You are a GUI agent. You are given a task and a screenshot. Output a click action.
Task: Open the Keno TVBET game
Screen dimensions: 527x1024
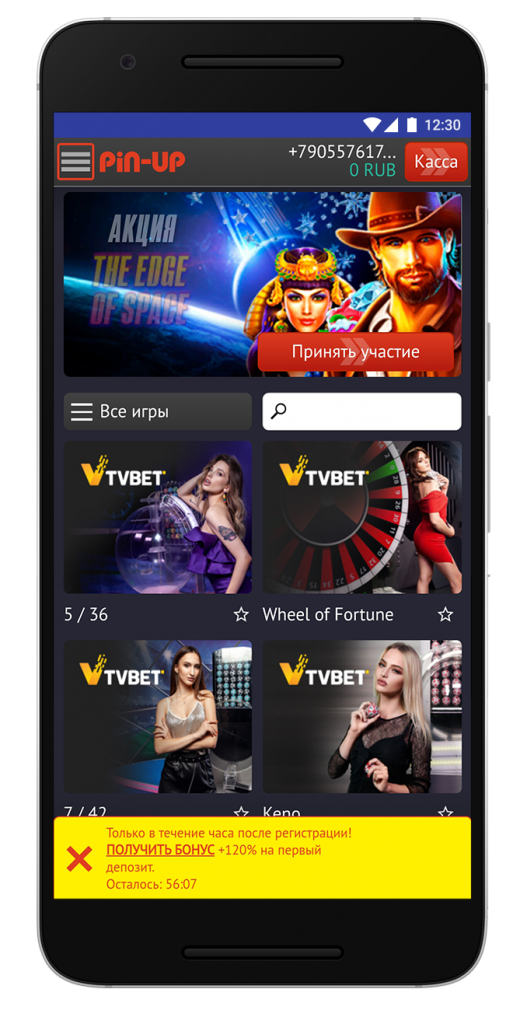362,716
